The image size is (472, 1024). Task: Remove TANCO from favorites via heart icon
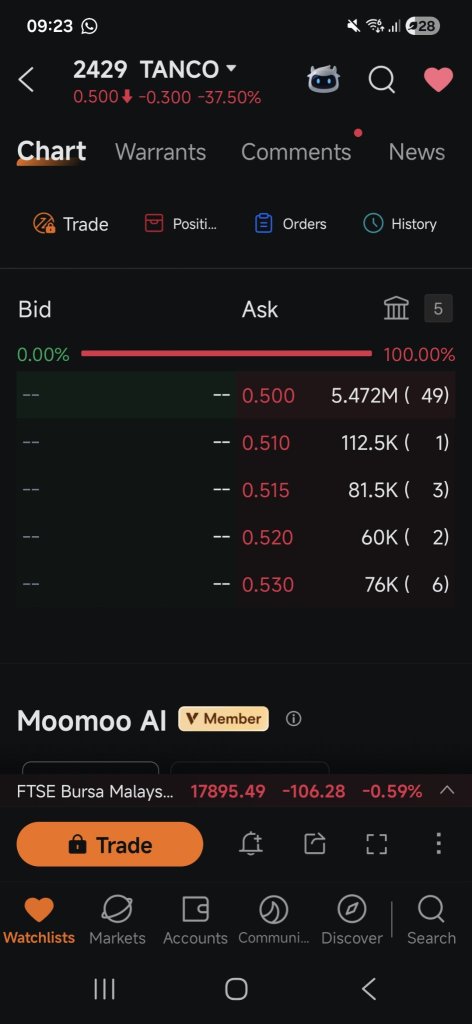(438, 80)
